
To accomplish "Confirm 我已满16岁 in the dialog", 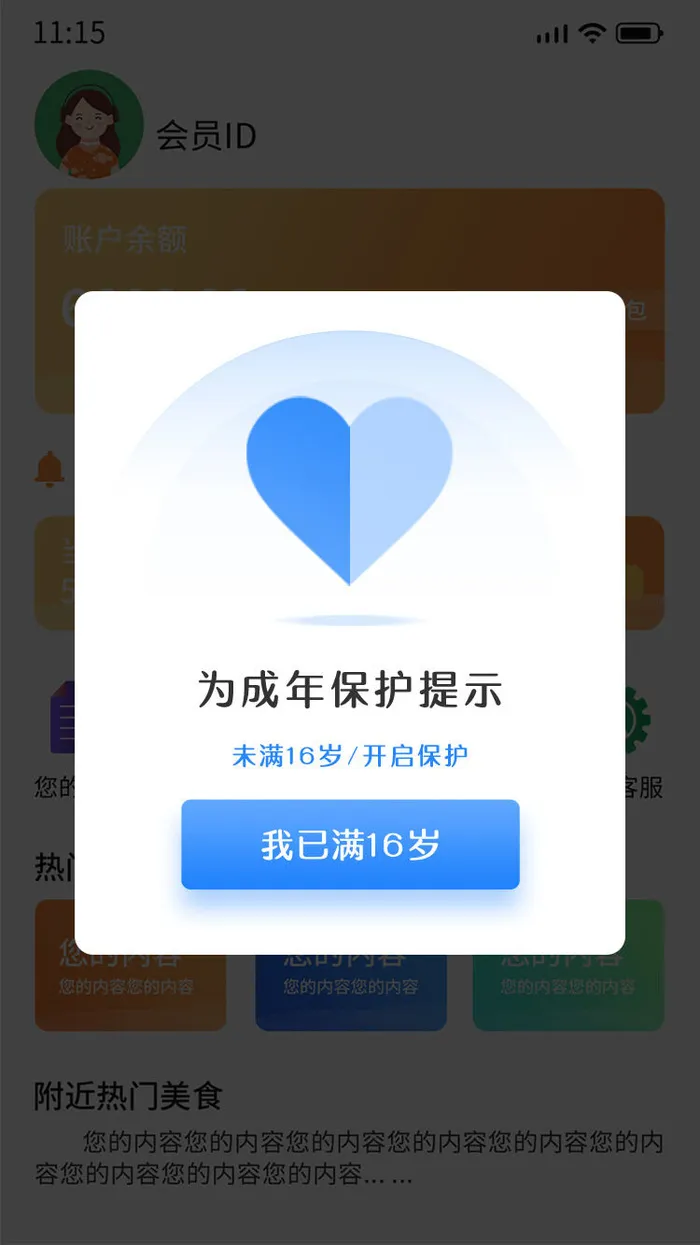I will click(350, 844).
